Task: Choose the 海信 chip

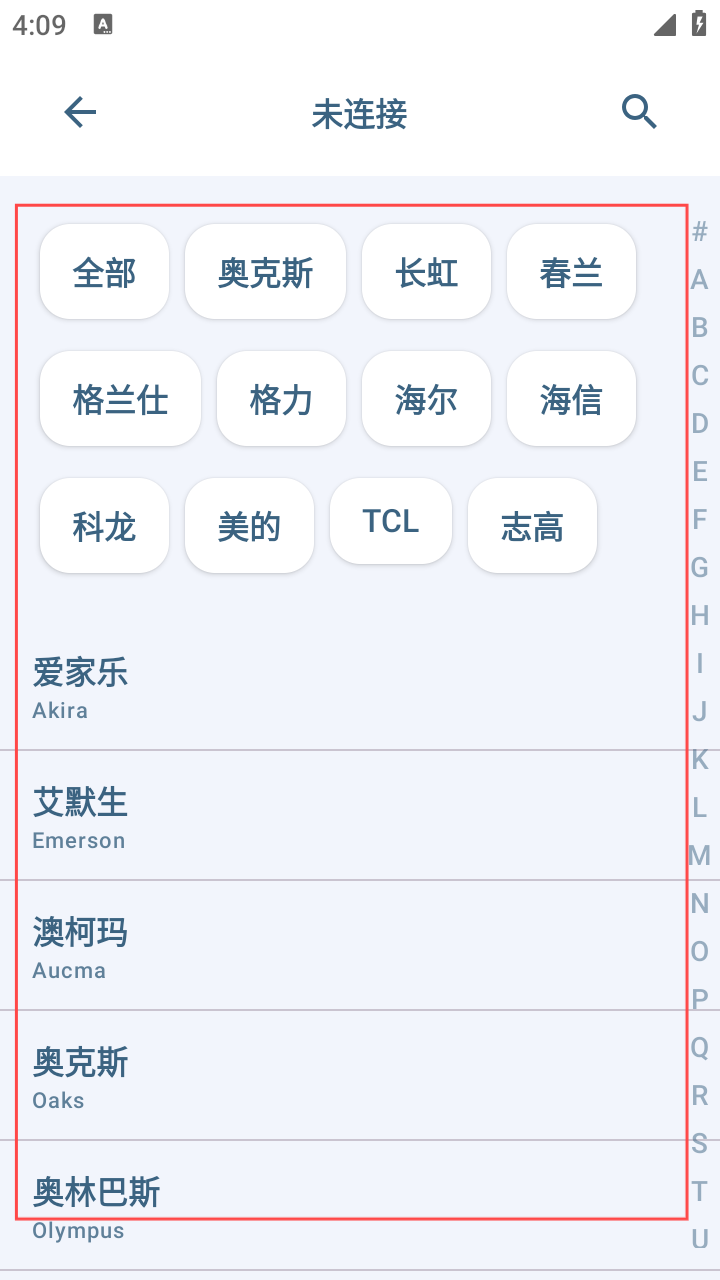Action: click(571, 399)
